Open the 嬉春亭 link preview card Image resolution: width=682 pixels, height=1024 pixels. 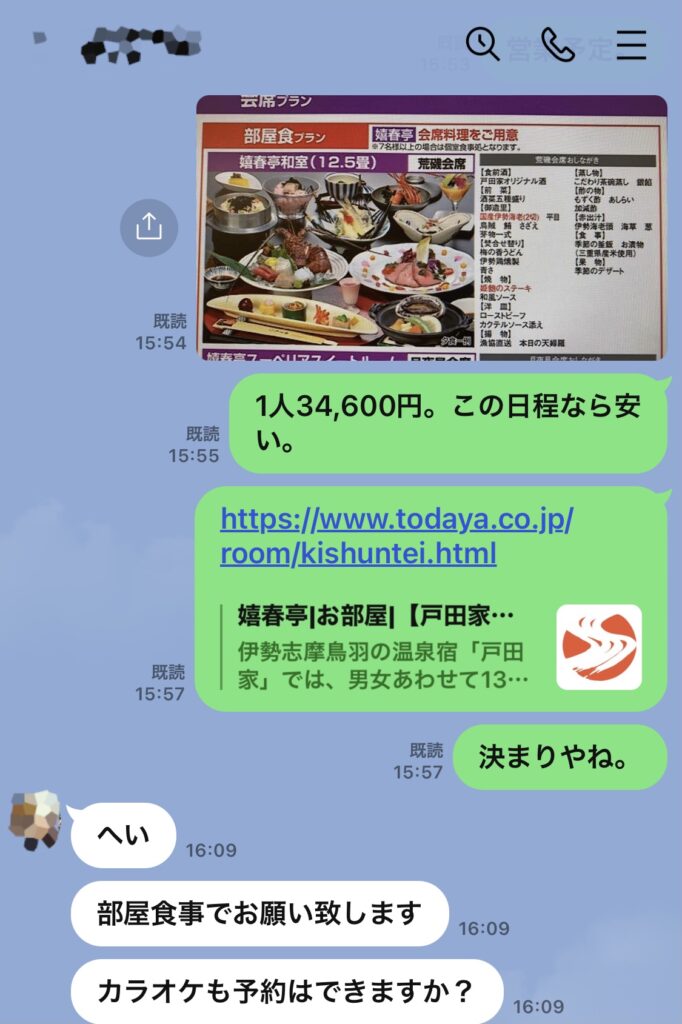tap(430, 647)
